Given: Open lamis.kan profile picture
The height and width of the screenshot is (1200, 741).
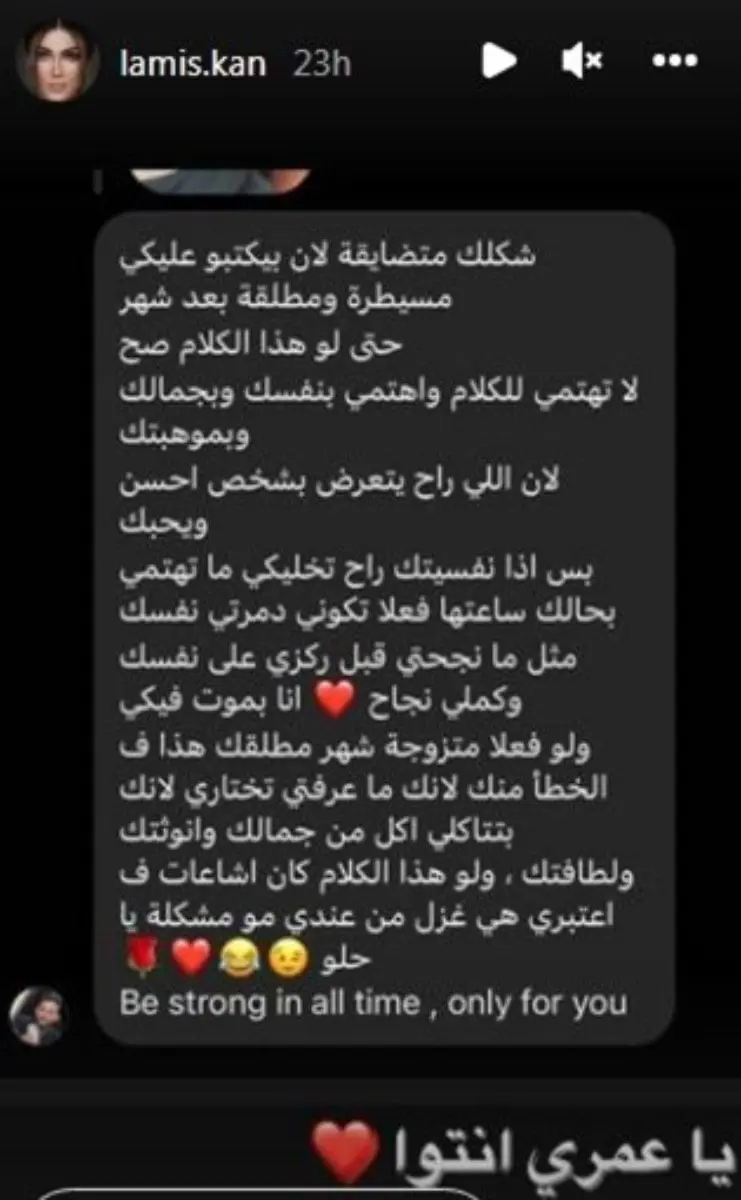Looking at the screenshot, I should 57,62.
